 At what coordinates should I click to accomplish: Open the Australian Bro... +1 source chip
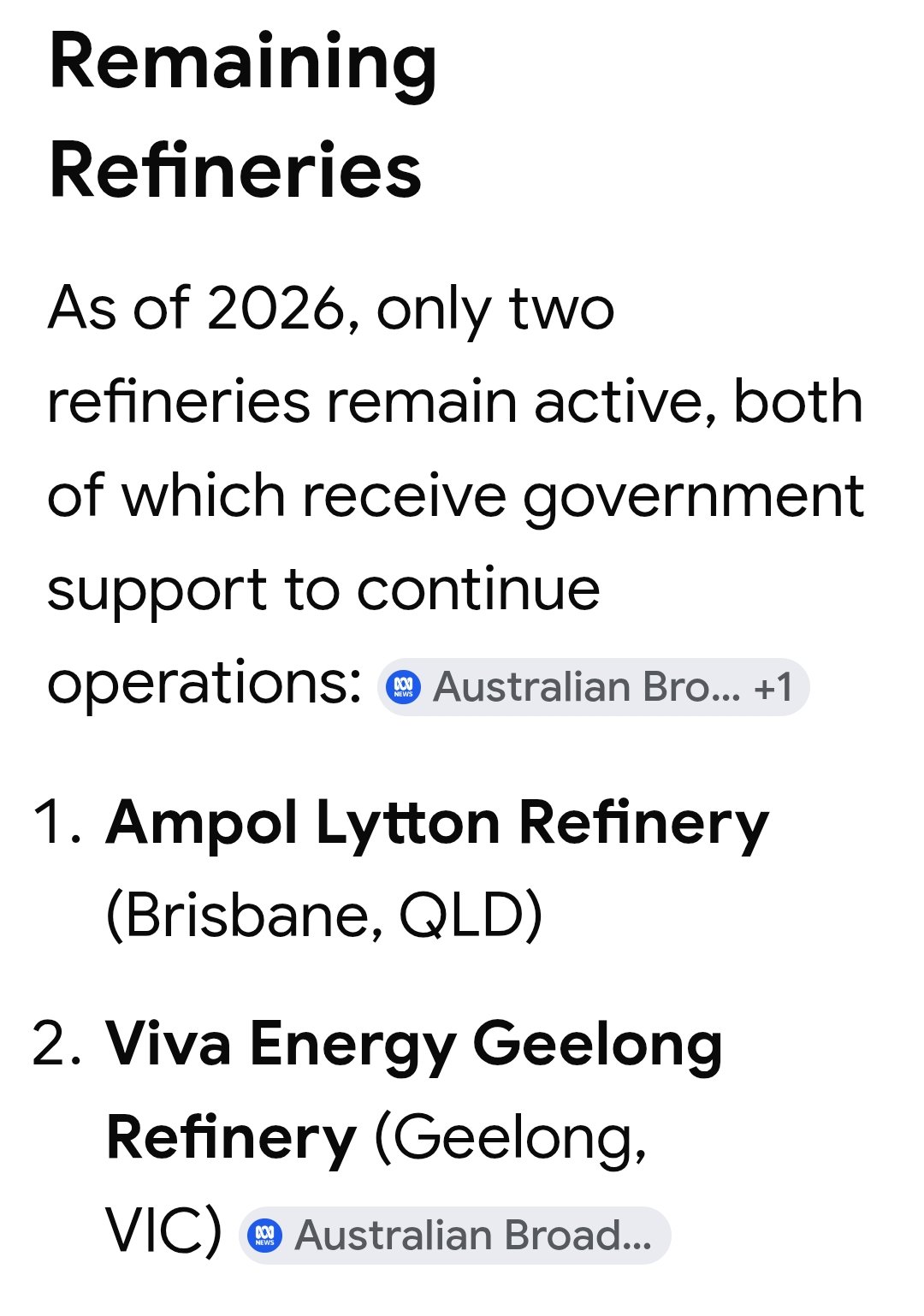pyautogui.click(x=593, y=687)
